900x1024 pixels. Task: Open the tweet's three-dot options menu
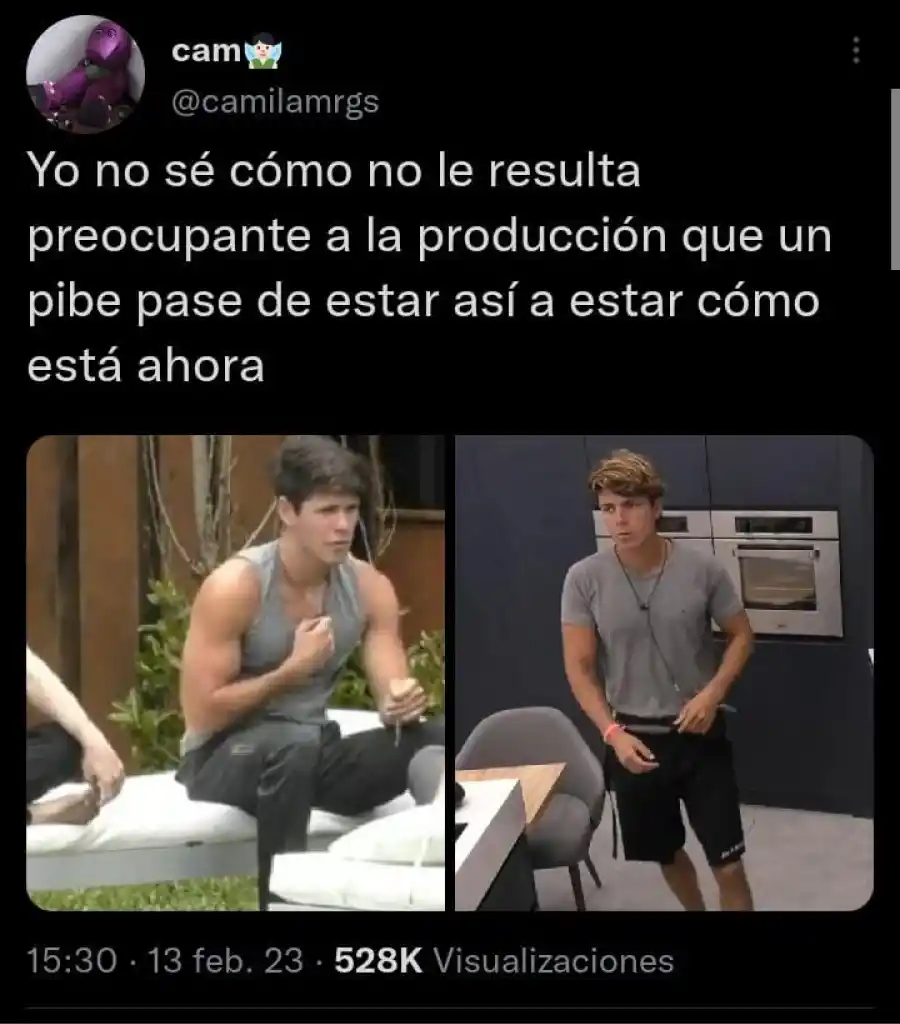(x=855, y=48)
